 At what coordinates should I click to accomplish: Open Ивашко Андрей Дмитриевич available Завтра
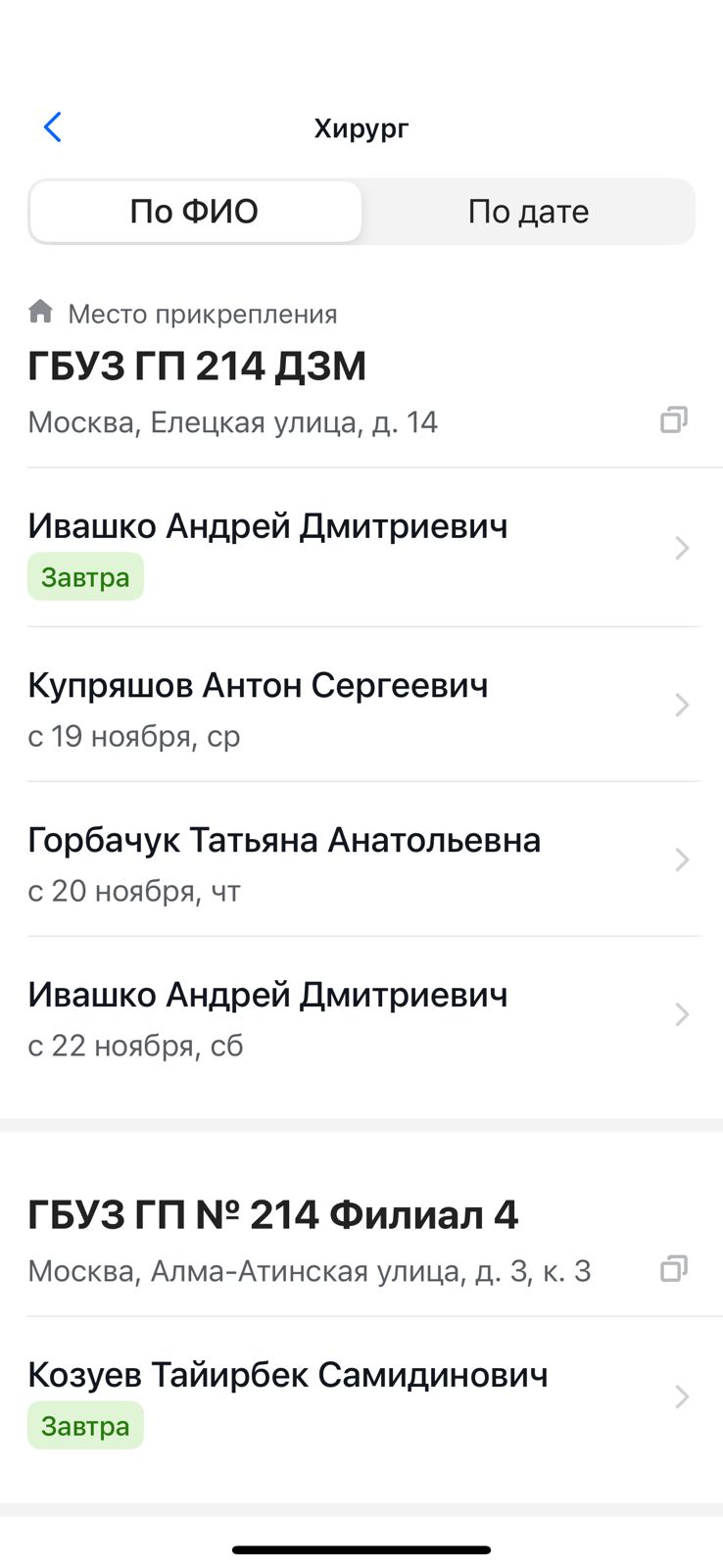[x=361, y=549]
